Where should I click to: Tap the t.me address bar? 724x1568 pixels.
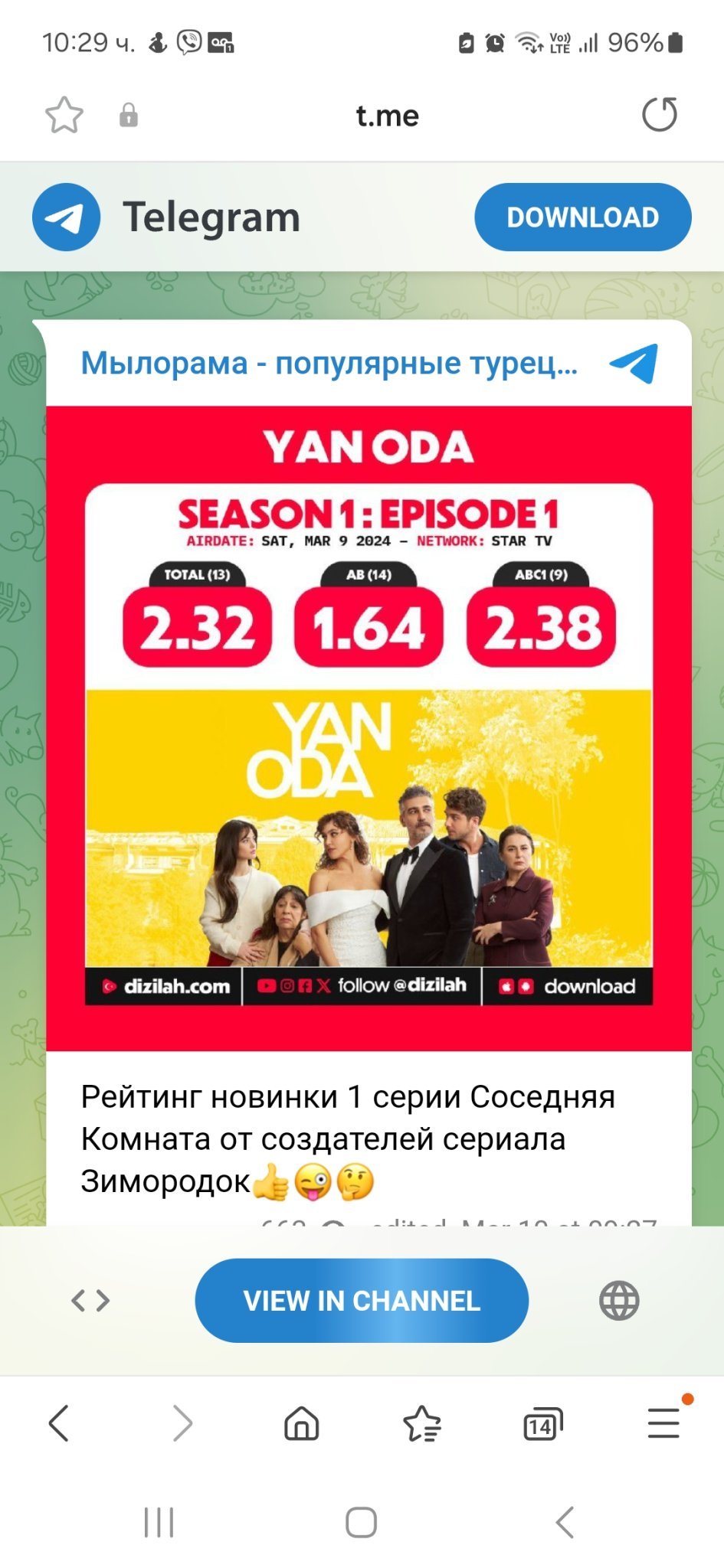pos(388,116)
